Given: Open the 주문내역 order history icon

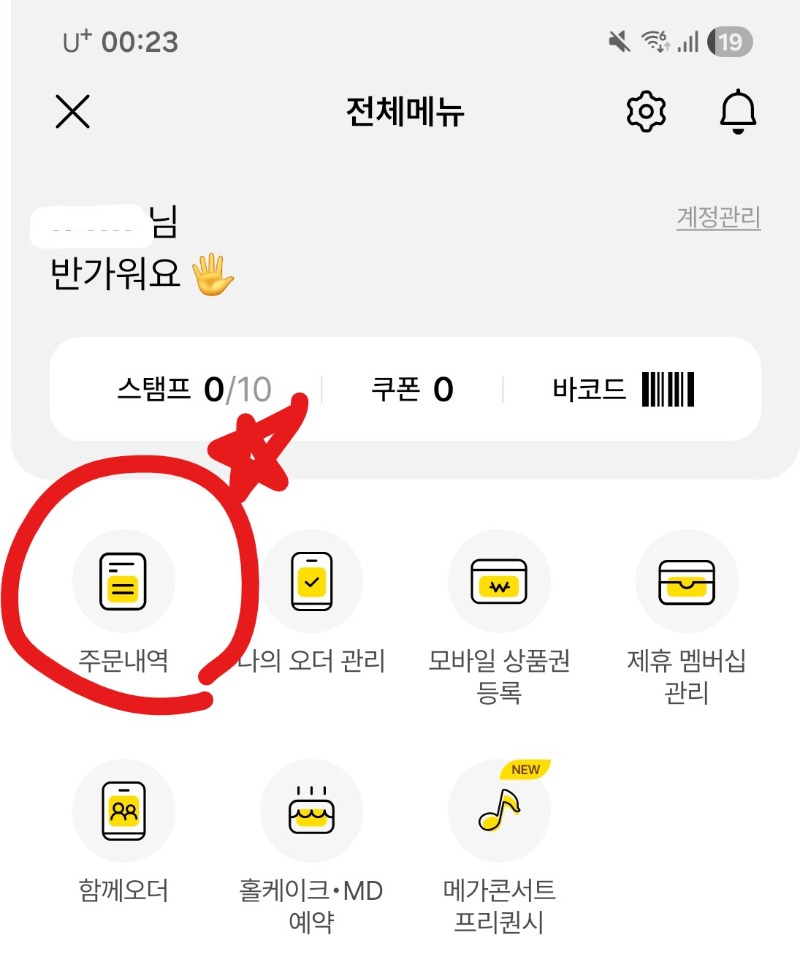Looking at the screenshot, I should 124,581.
